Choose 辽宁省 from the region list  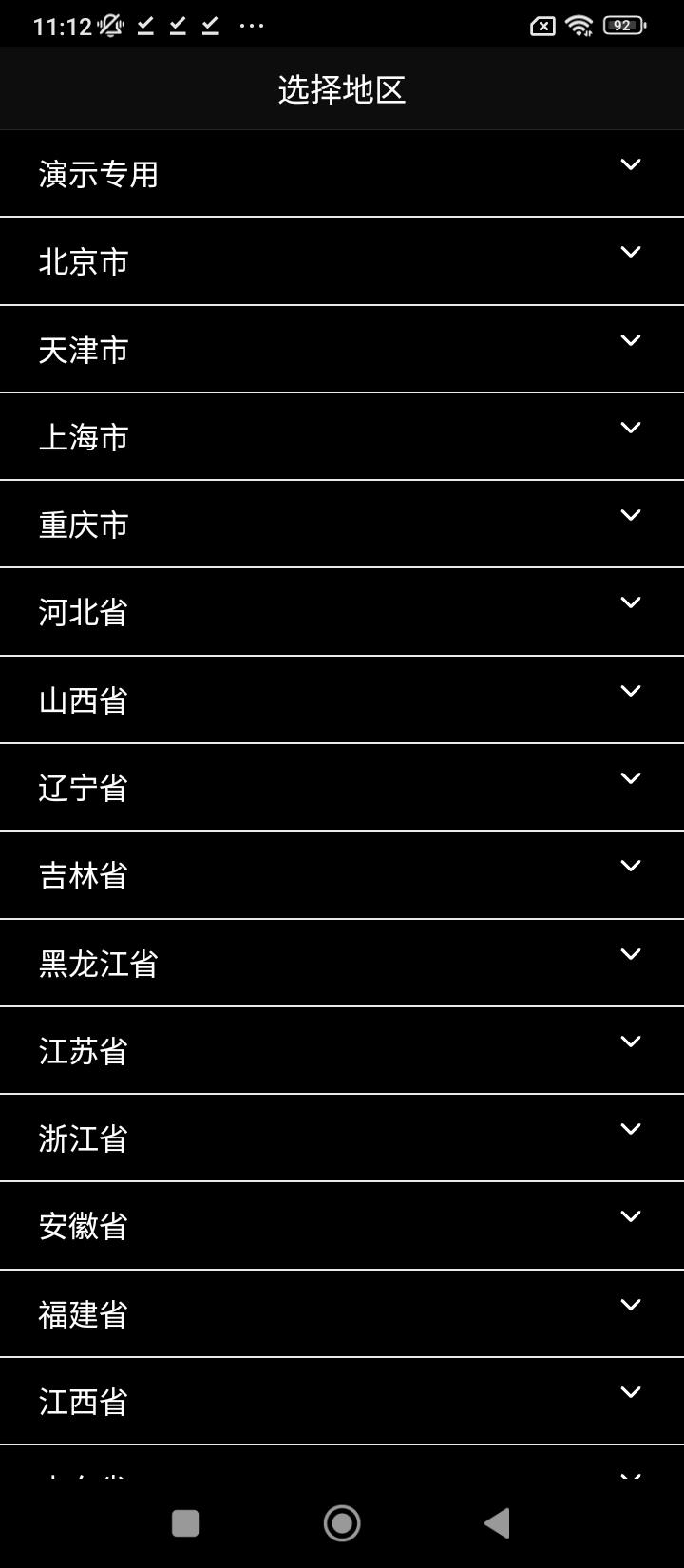pos(342,787)
